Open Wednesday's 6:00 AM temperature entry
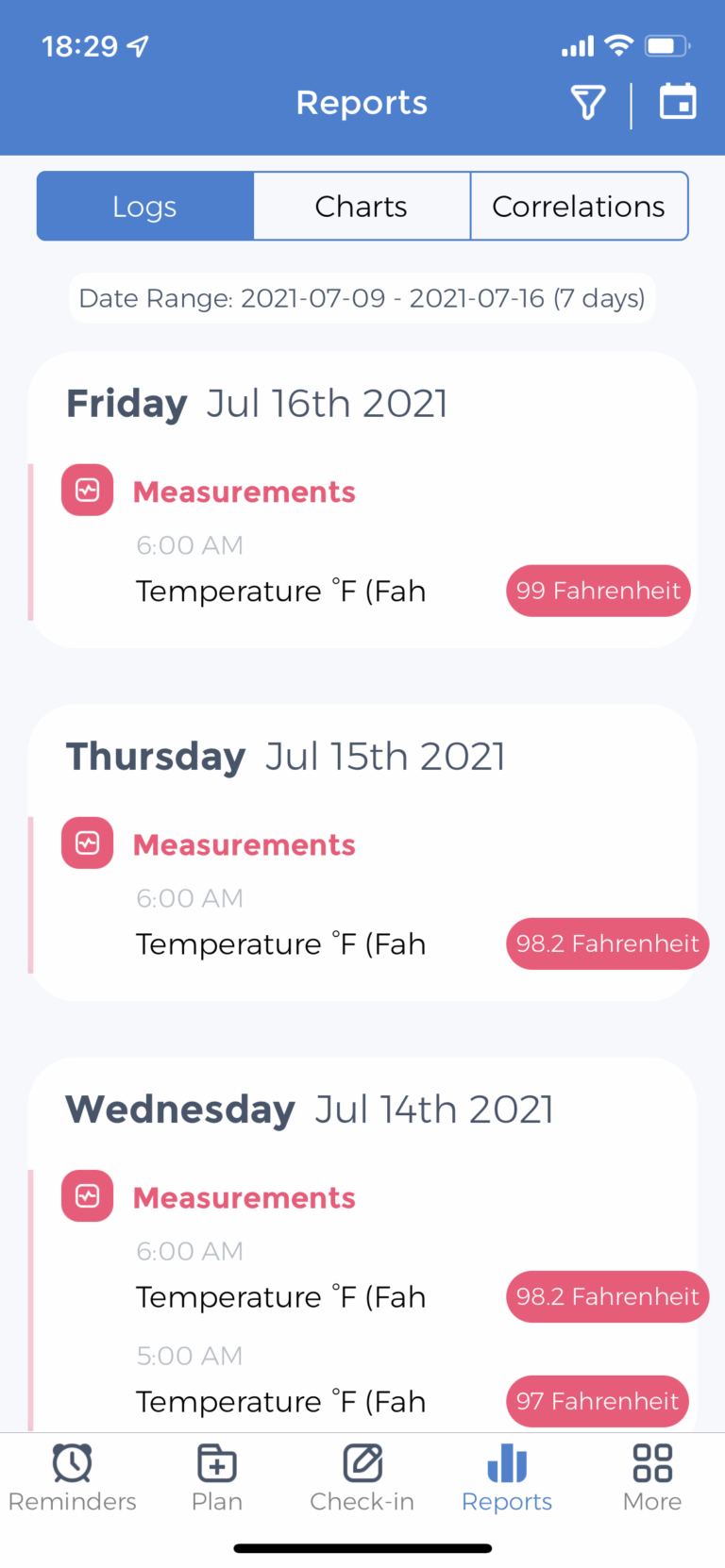Viewport: 725px width, 1568px height. point(606,1296)
